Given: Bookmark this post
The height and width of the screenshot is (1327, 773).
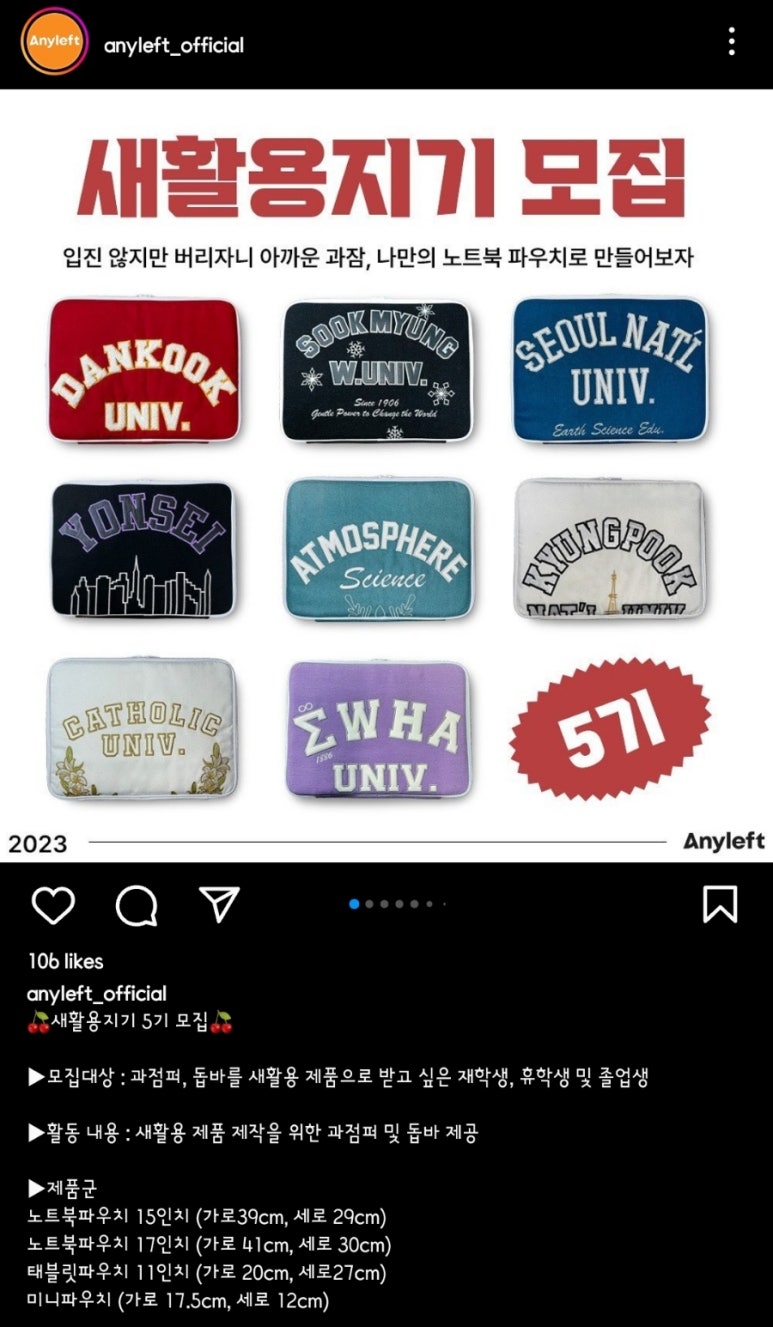Looking at the screenshot, I should point(720,905).
